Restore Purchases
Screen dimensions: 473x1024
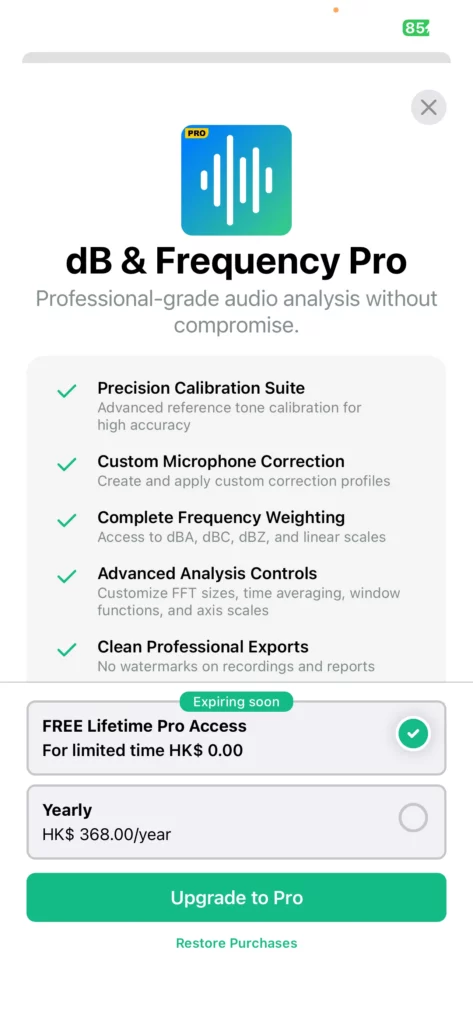[236, 943]
